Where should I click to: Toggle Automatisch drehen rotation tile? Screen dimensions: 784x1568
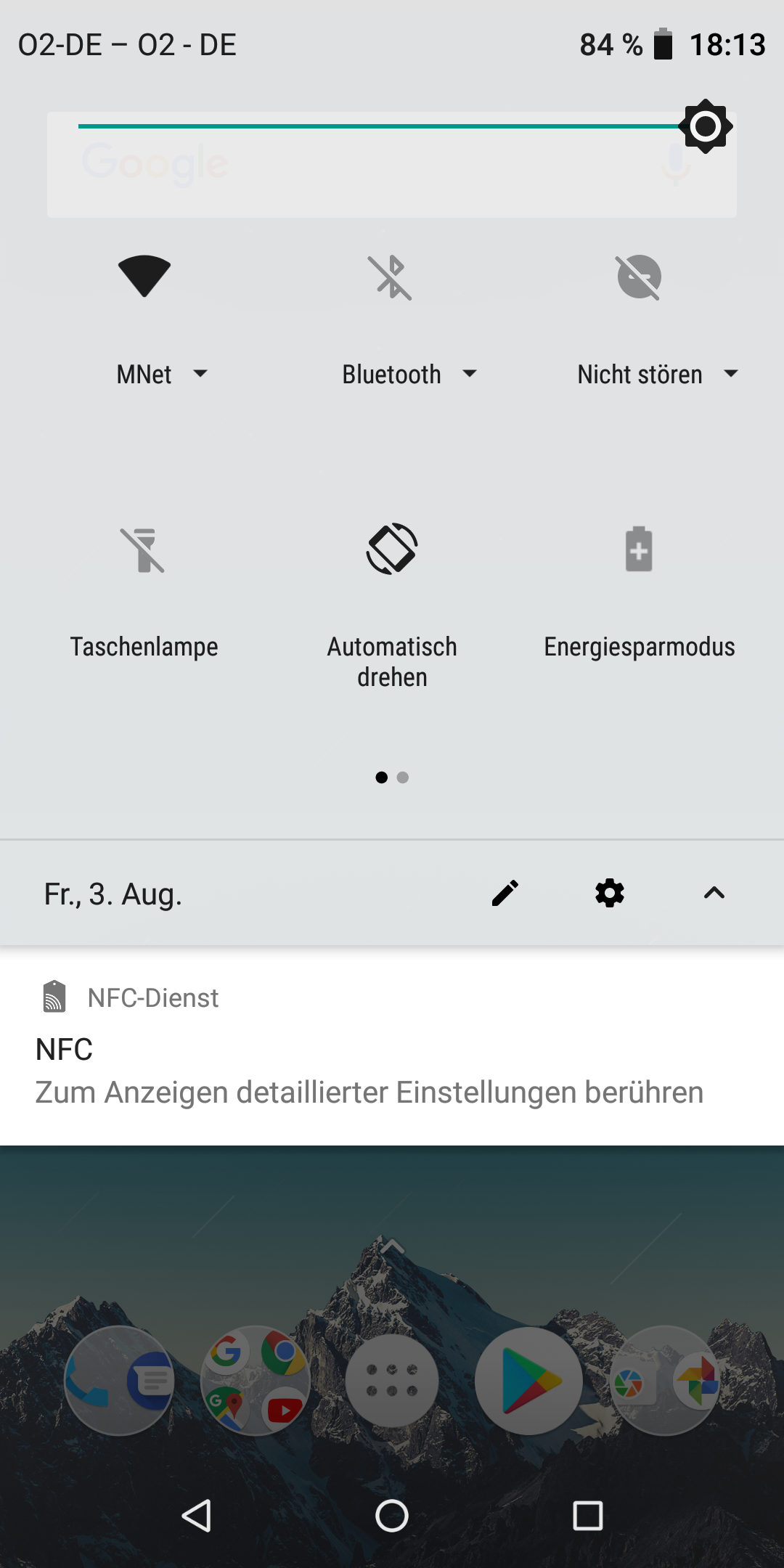[391, 550]
